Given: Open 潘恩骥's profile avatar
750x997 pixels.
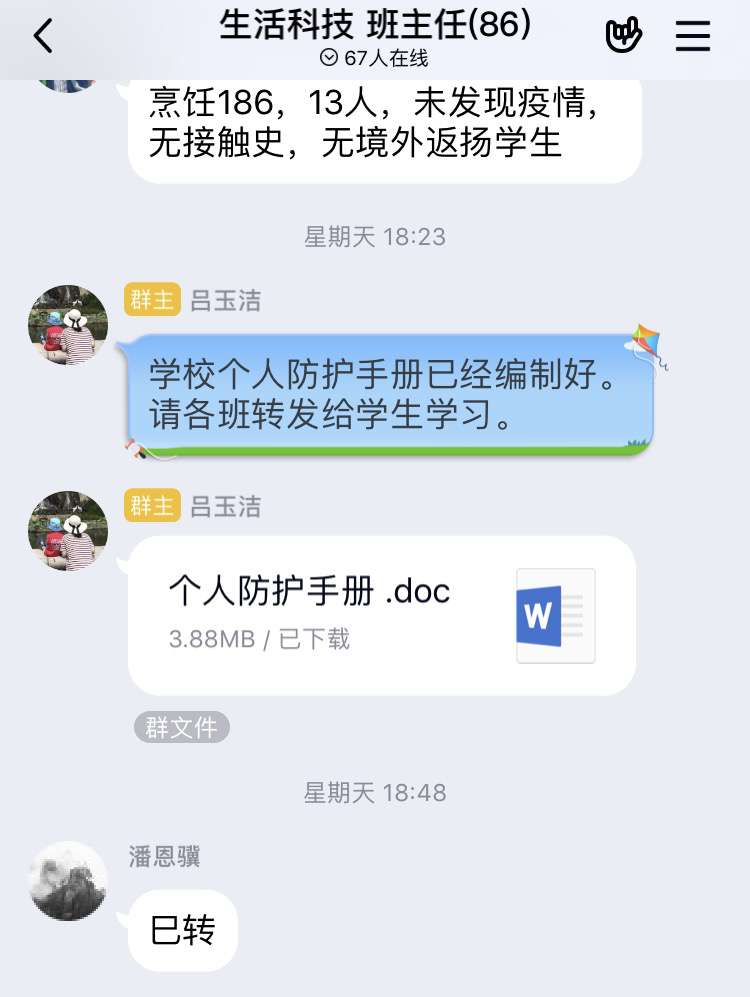Looking at the screenshot, I should pyautogui.click(x=68, y=880).
